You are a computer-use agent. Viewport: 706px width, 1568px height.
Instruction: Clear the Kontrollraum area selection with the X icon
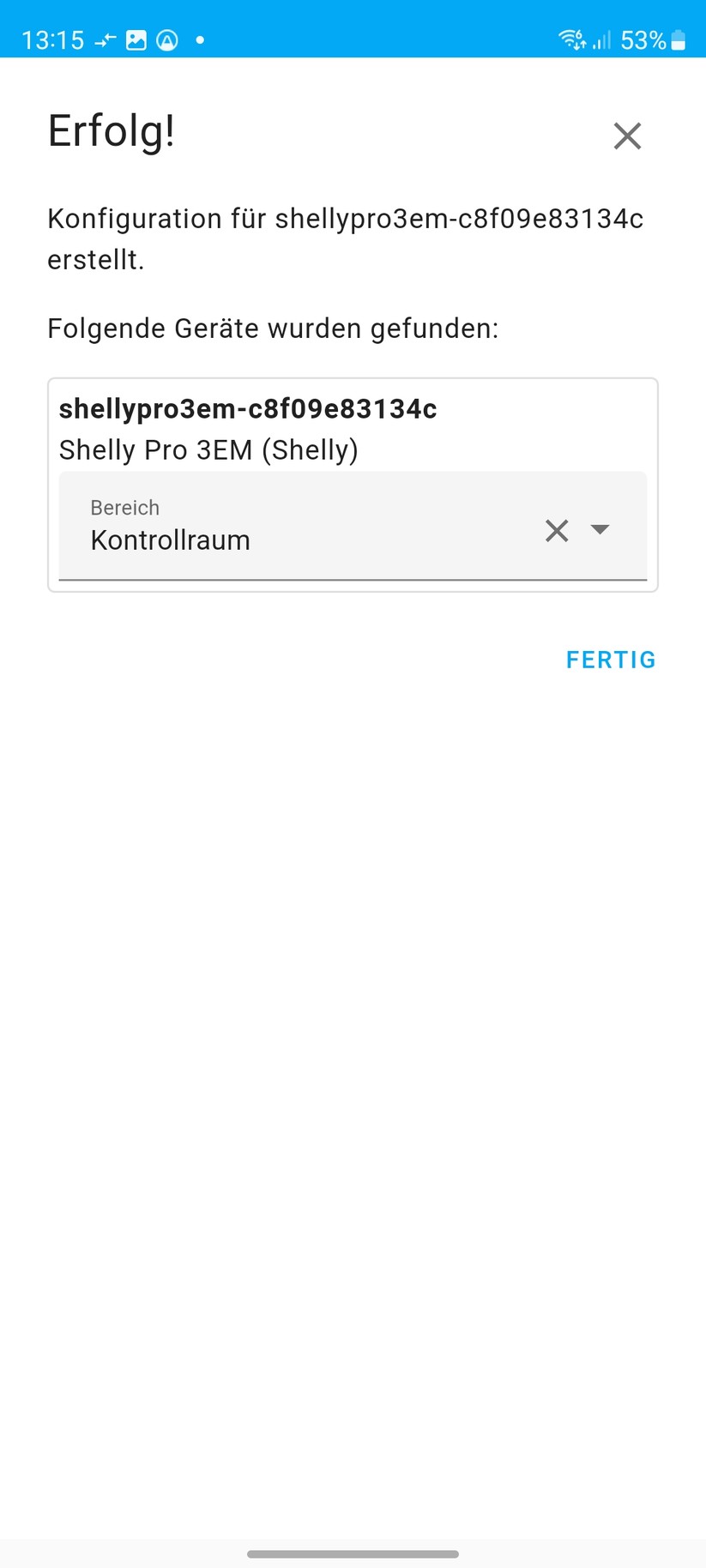[x=557, y=531]
